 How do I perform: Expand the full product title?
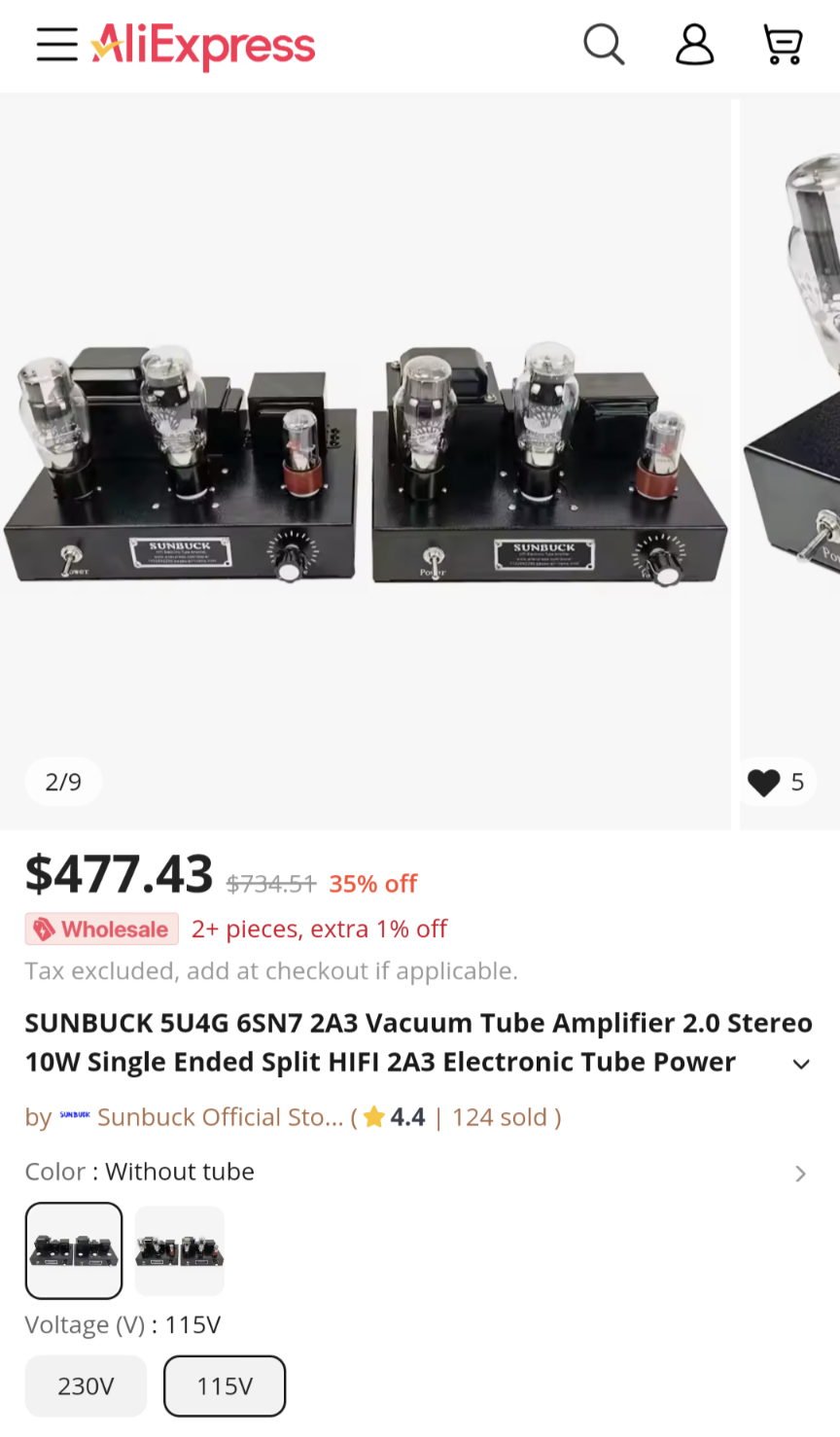(801, 1064)
